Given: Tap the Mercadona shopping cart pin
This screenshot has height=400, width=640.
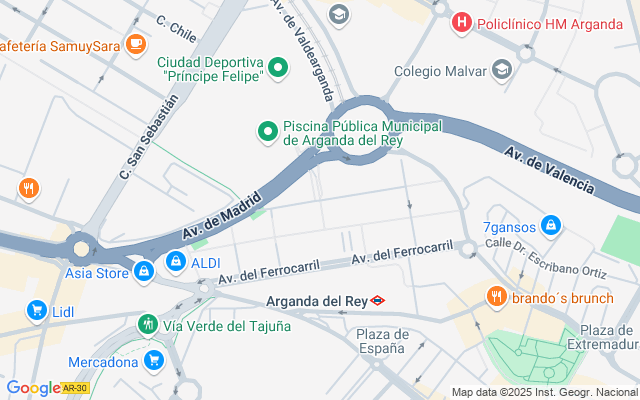Looking at the screenshot, I should pos(153,360).
